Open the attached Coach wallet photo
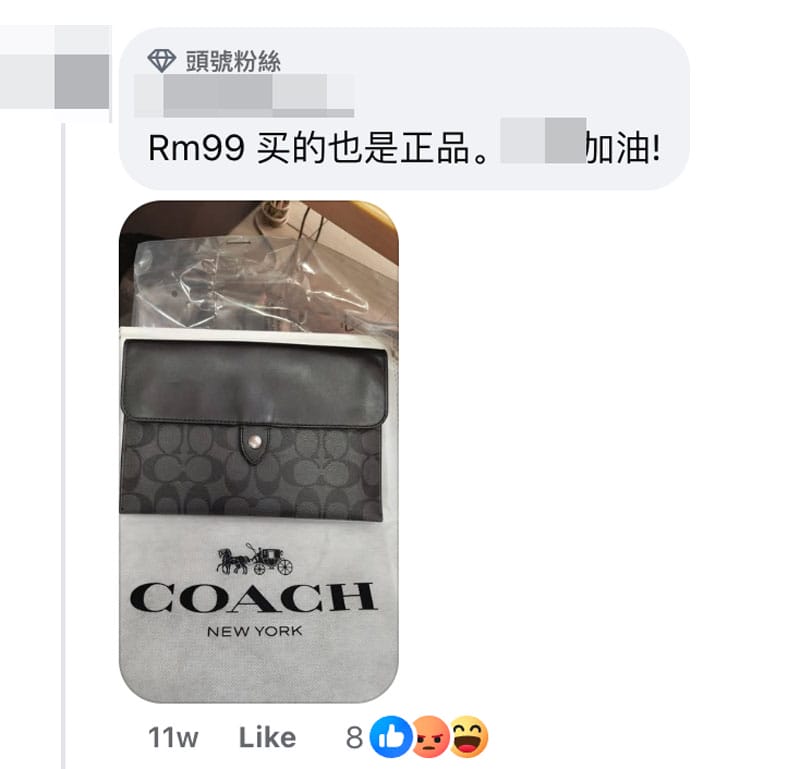 tap(258, 450)
